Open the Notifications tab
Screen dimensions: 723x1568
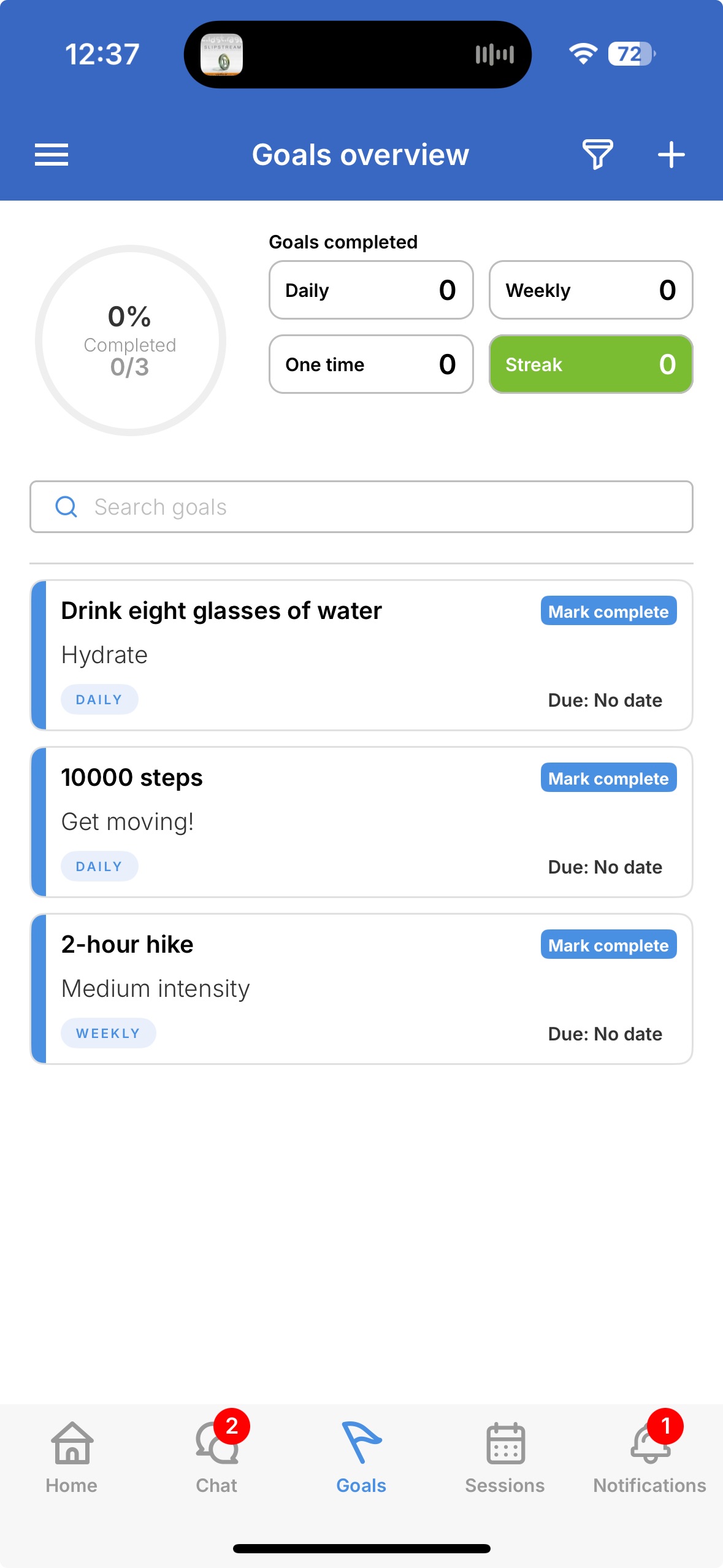point(650,1458)
